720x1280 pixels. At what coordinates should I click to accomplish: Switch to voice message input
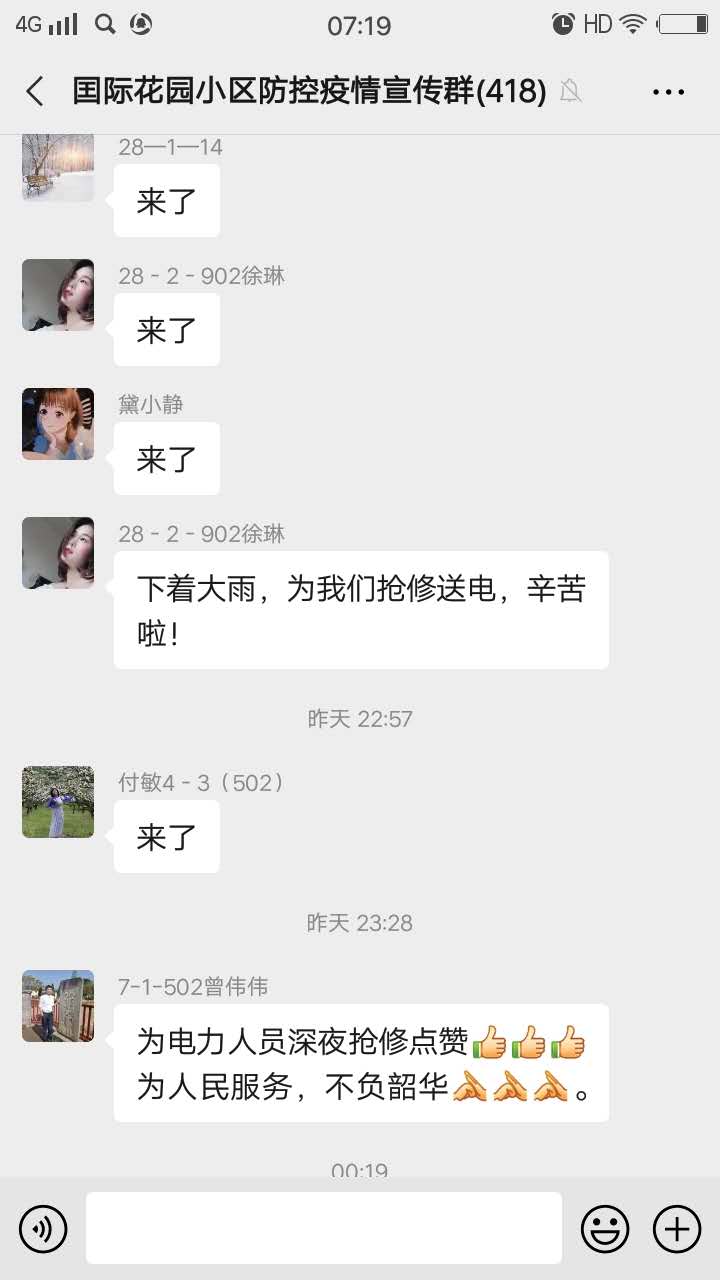[43, 1228]
